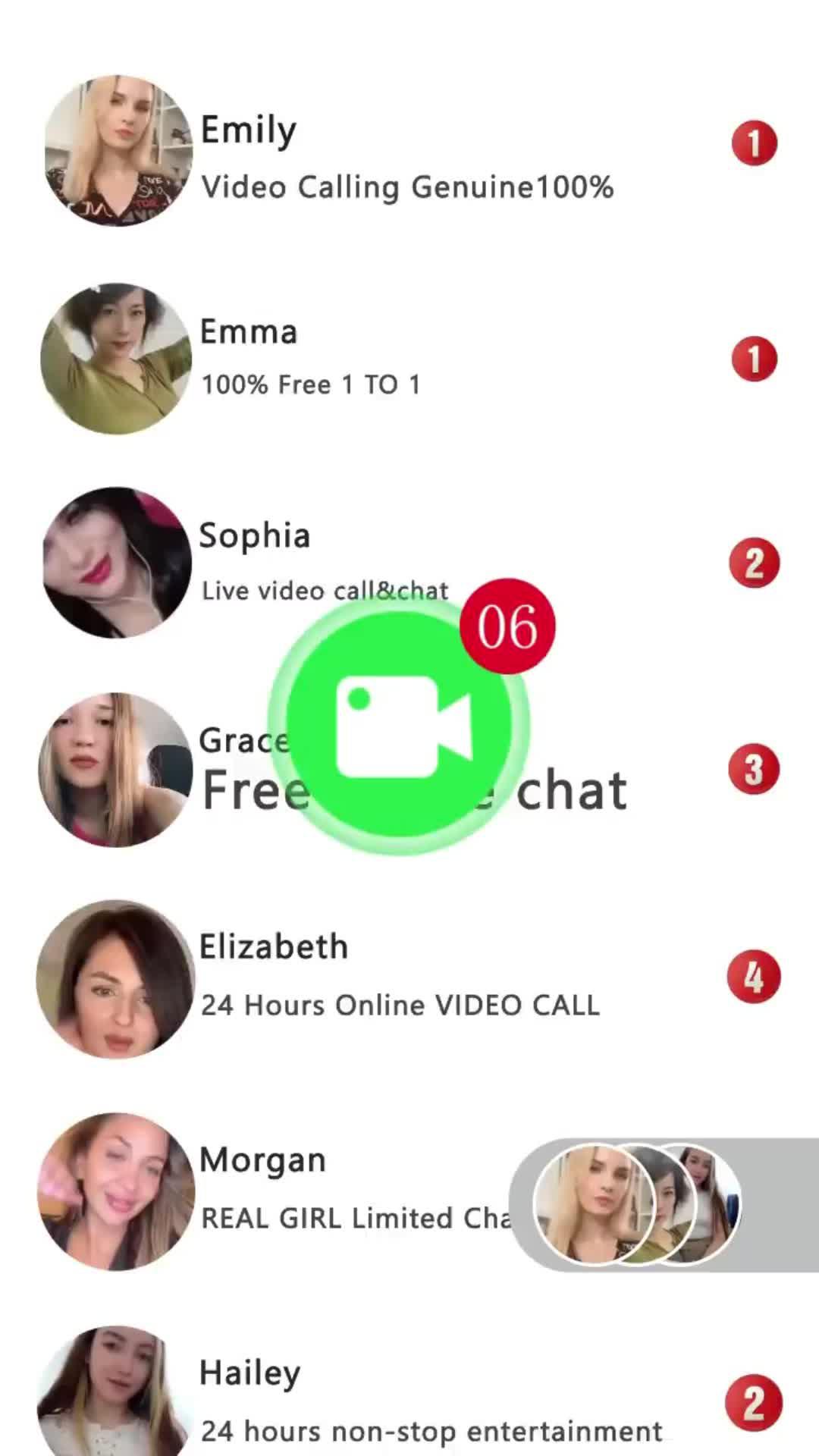Click Hailey's profile picture
The height and width of the screenshot is (1456, 819).
click(114, 1399)
